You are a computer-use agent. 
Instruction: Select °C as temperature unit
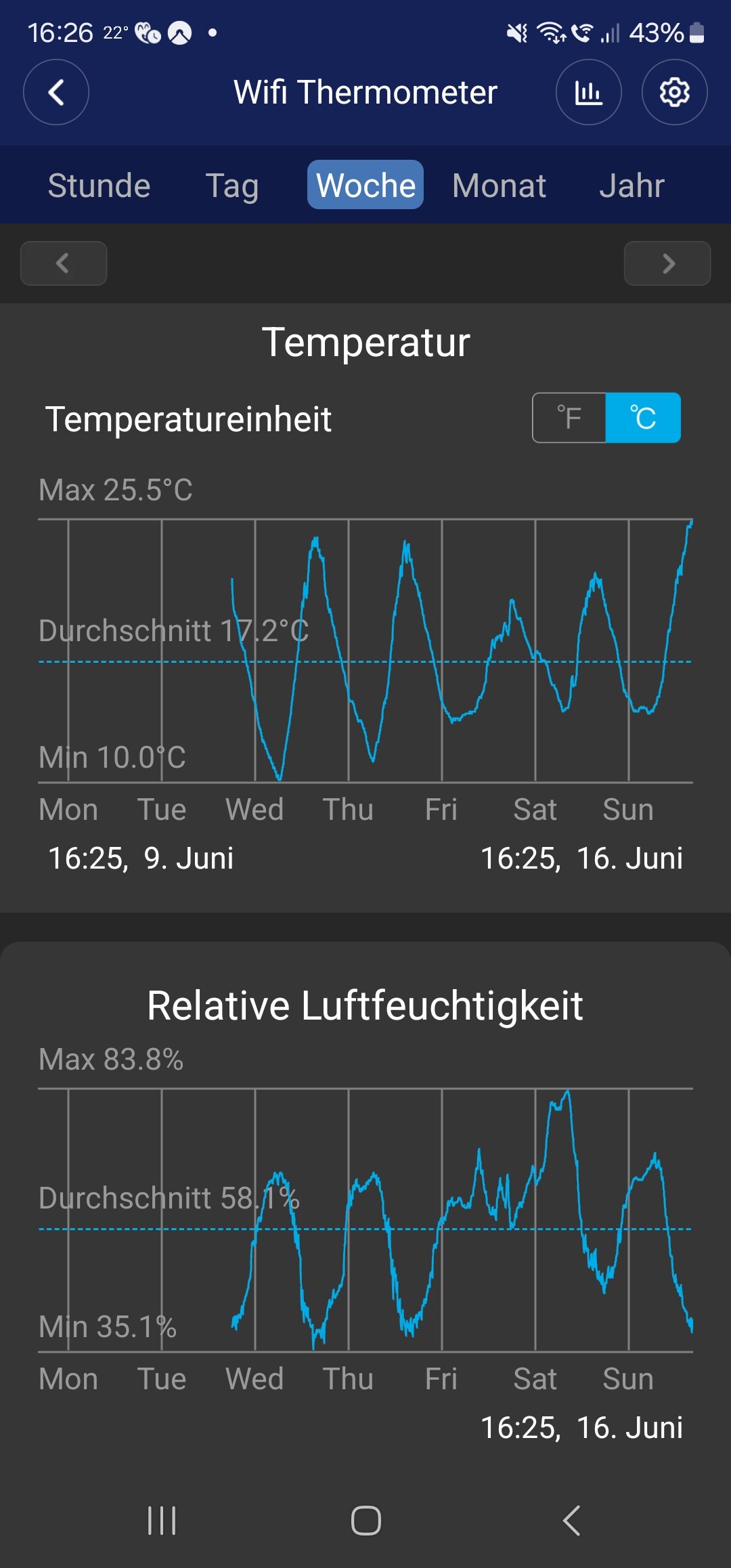pos(643,418)
